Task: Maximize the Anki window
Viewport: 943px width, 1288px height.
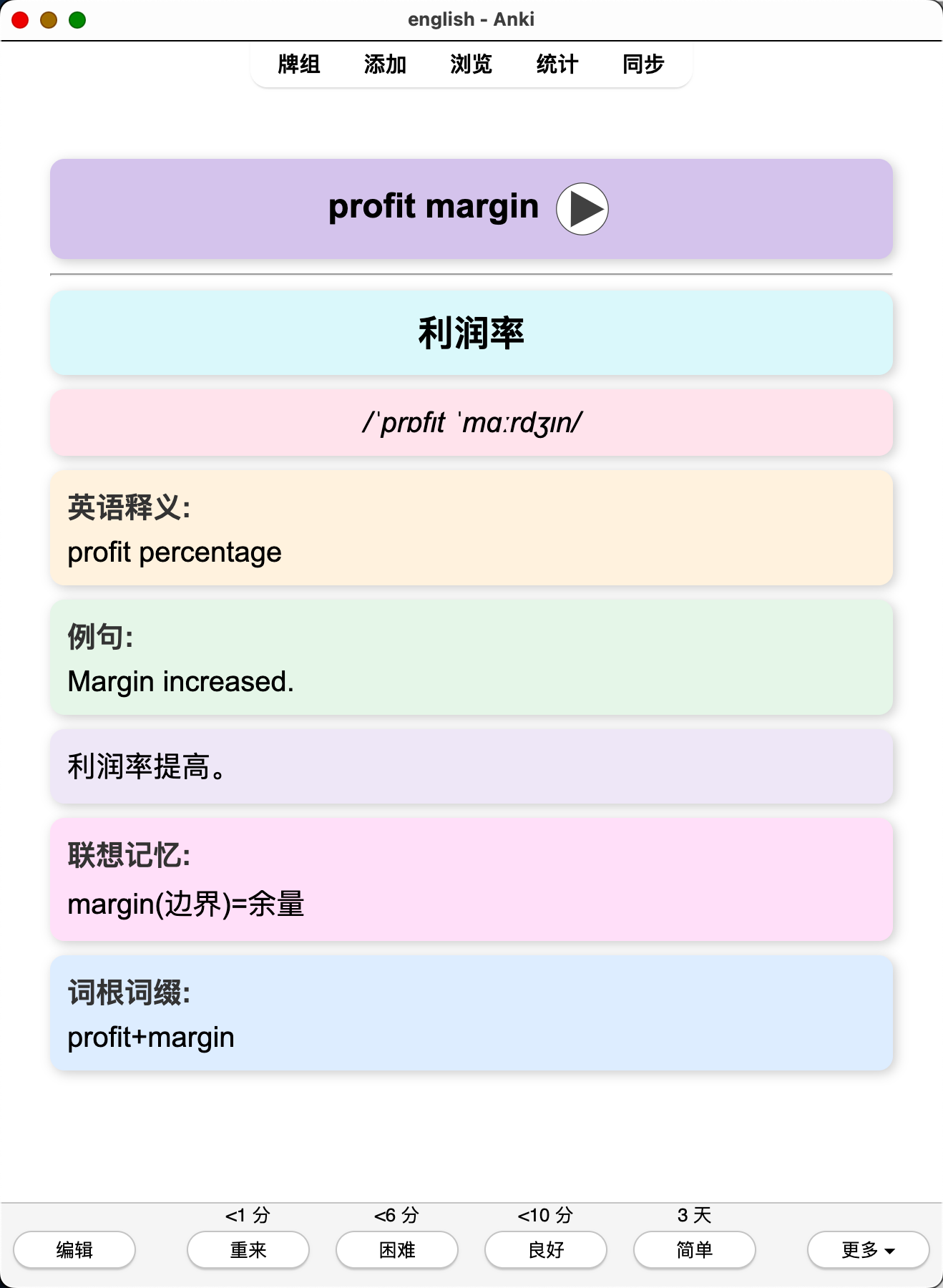Action: click(77, 20)
